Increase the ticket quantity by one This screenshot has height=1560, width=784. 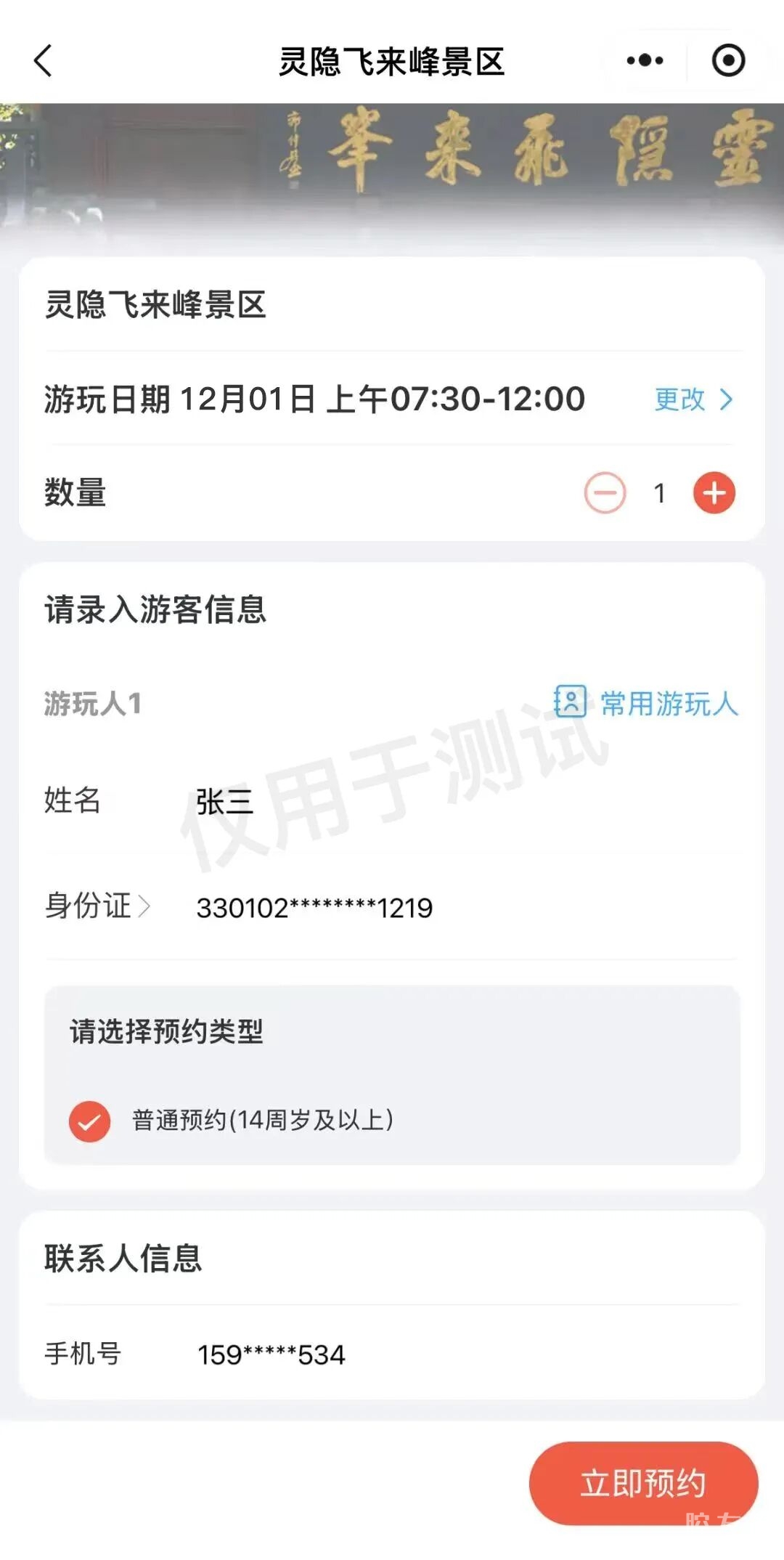(714, 493)
